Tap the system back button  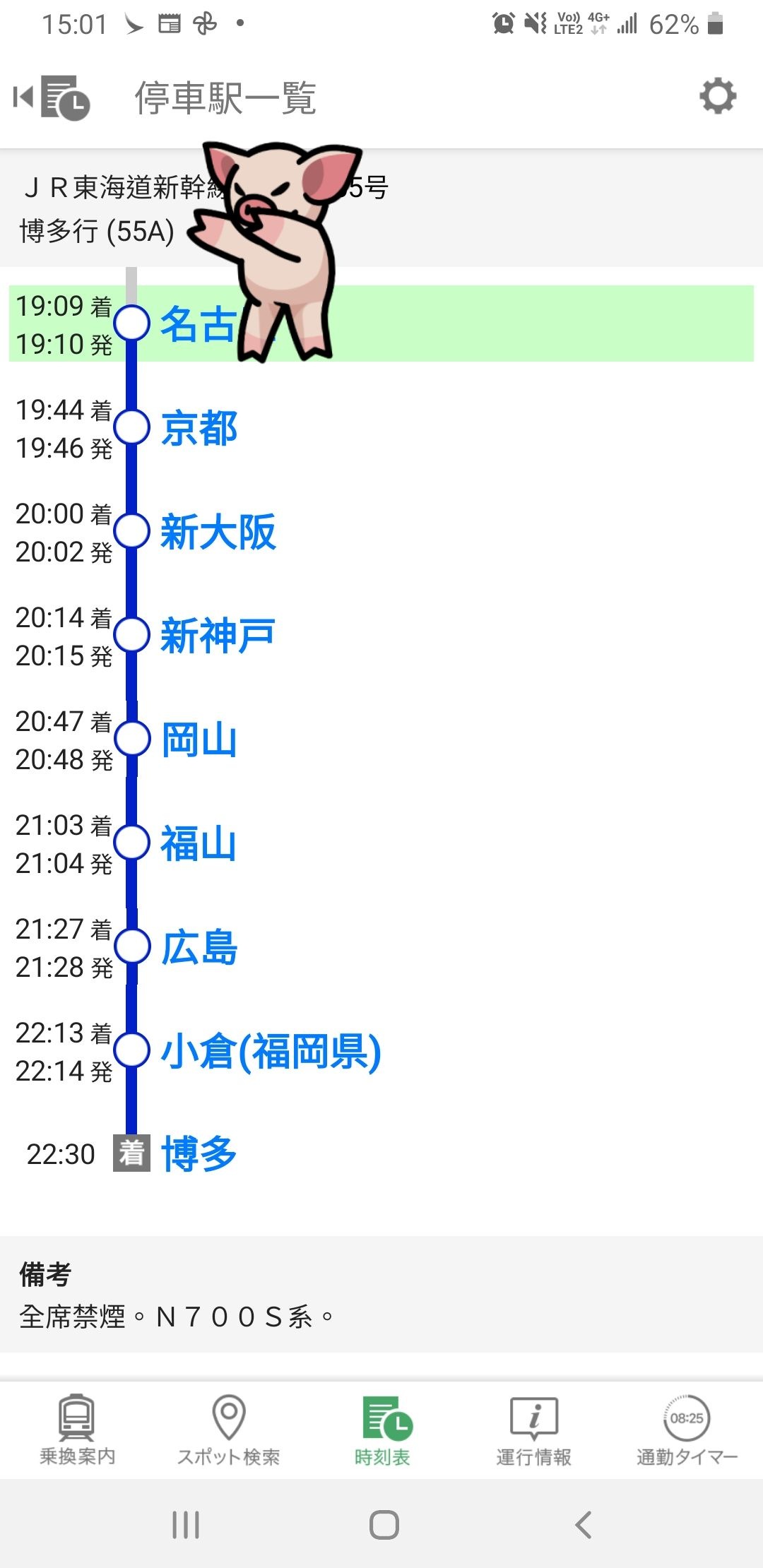(x=583, y=1525)
